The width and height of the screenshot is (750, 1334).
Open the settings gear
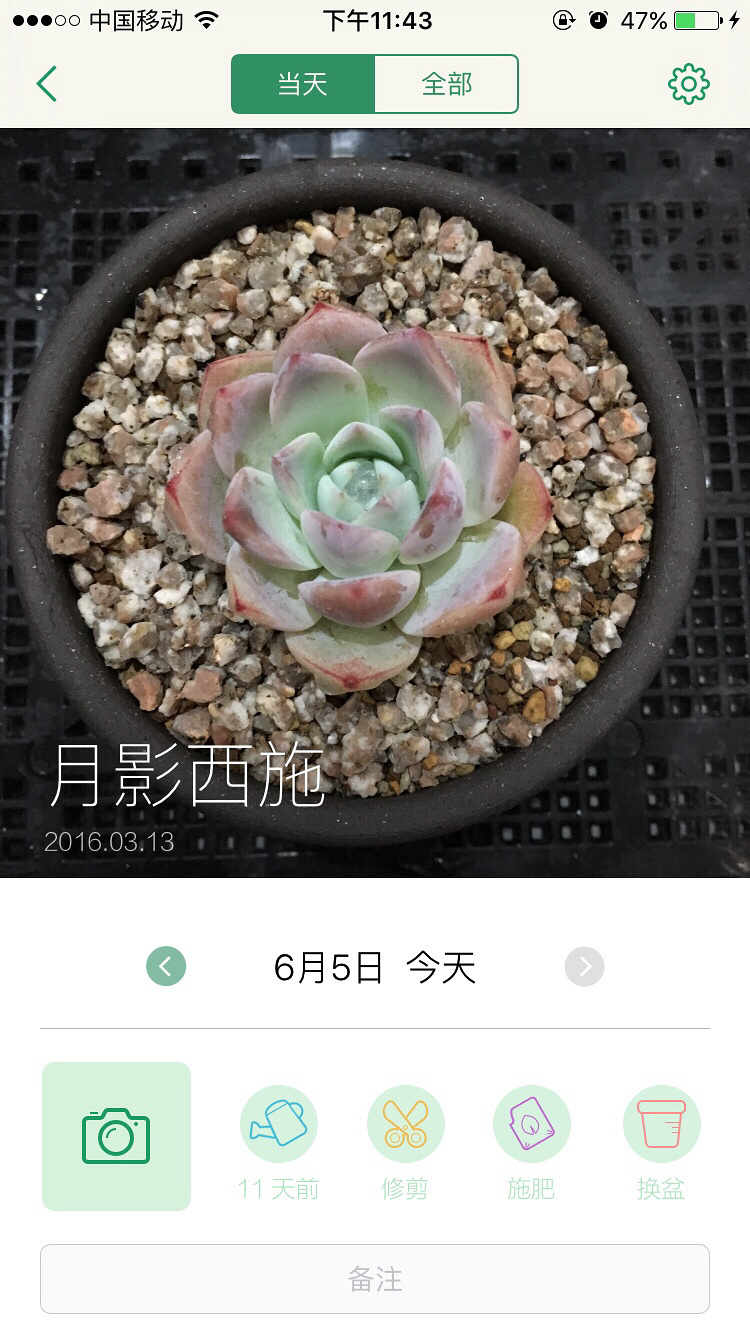click(688, 84)
